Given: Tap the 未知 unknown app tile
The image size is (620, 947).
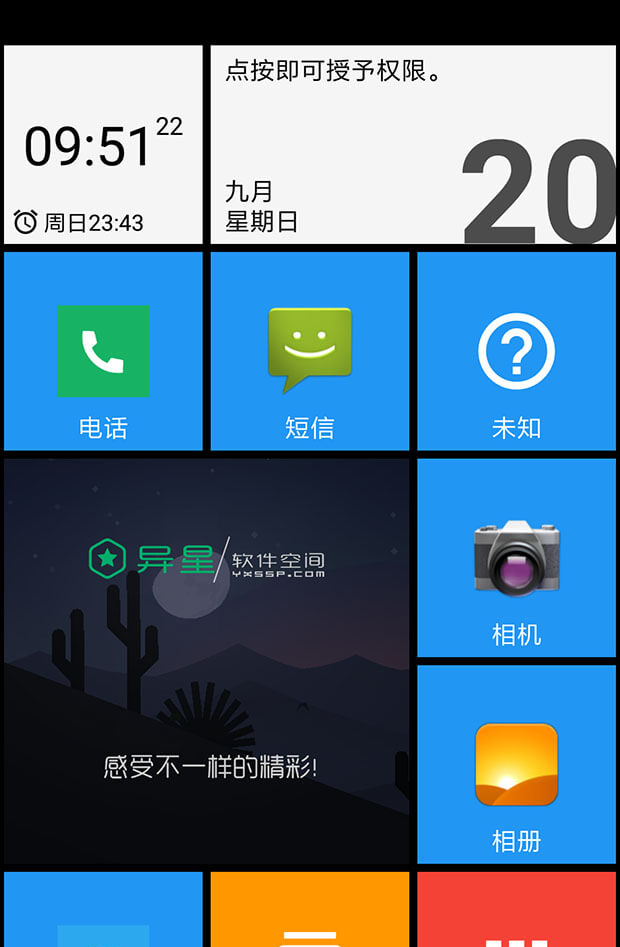Looking at the screenshot, I should [x=516, y=351].
